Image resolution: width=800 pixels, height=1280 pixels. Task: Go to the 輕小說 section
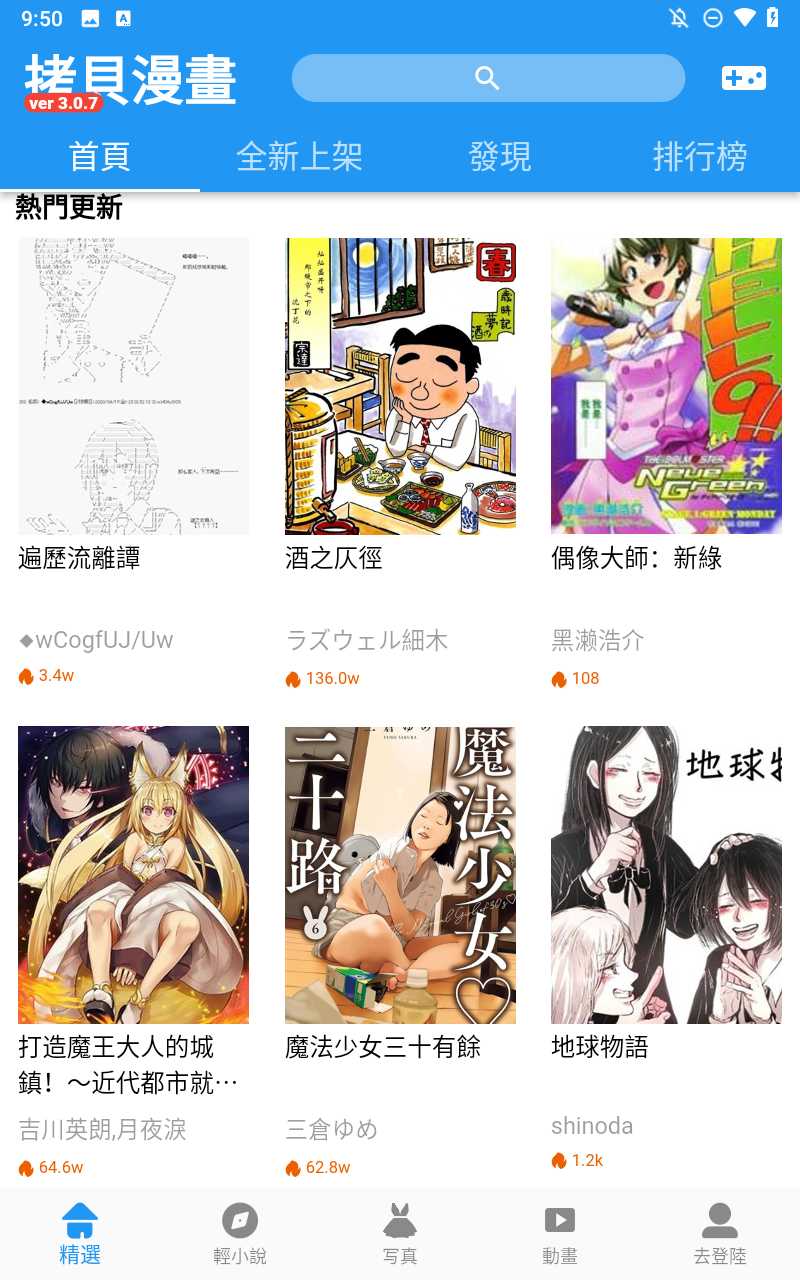240,1234
